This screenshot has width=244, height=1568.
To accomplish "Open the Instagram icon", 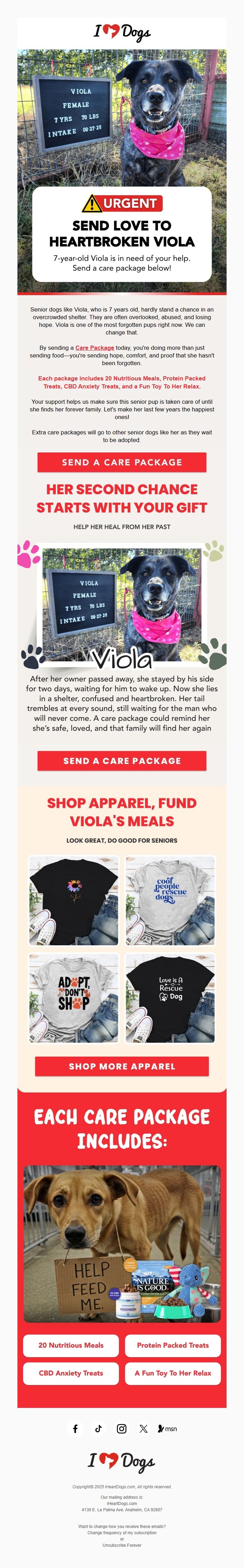I will coord(122,1428).
